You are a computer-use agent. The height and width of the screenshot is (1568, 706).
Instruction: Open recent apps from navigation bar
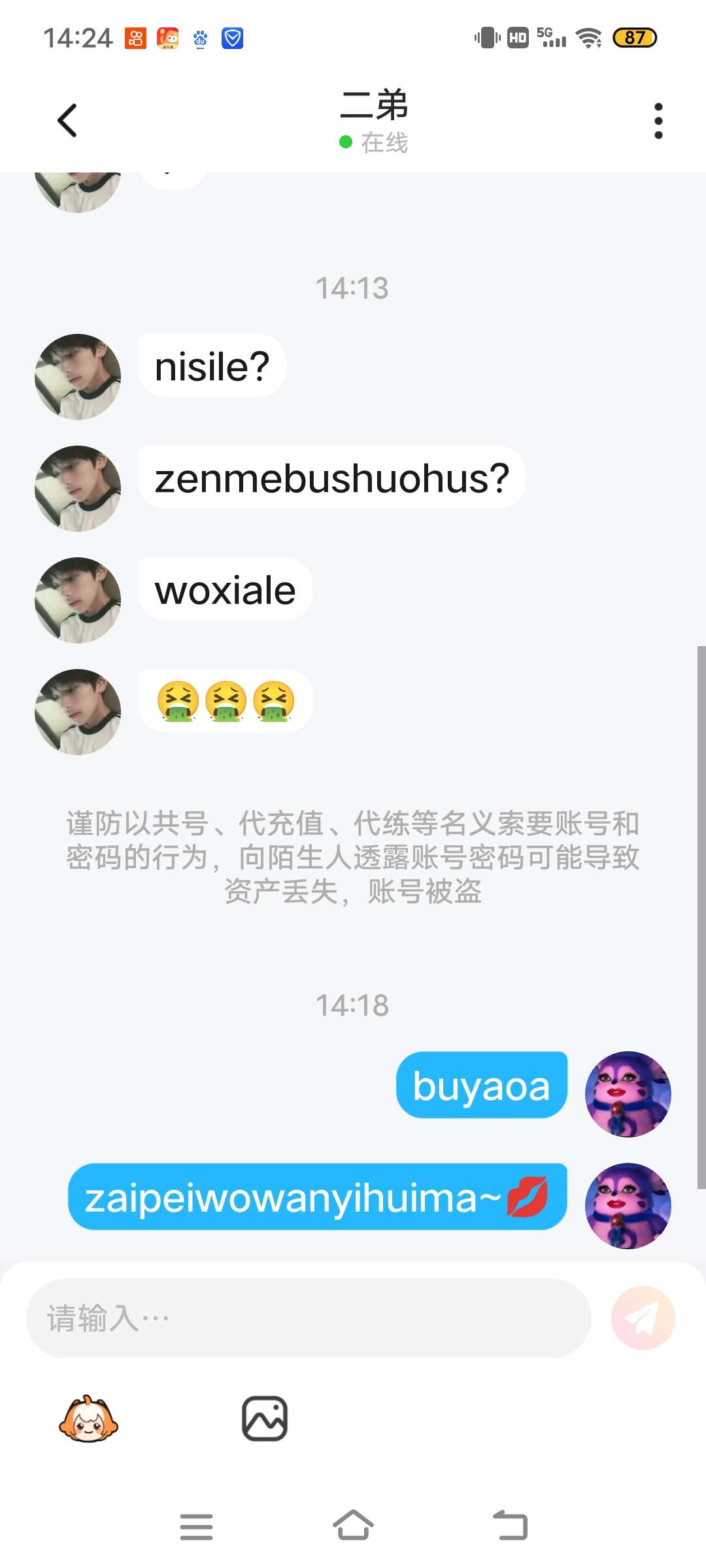pyautogui.click(x=196, y=1526)
